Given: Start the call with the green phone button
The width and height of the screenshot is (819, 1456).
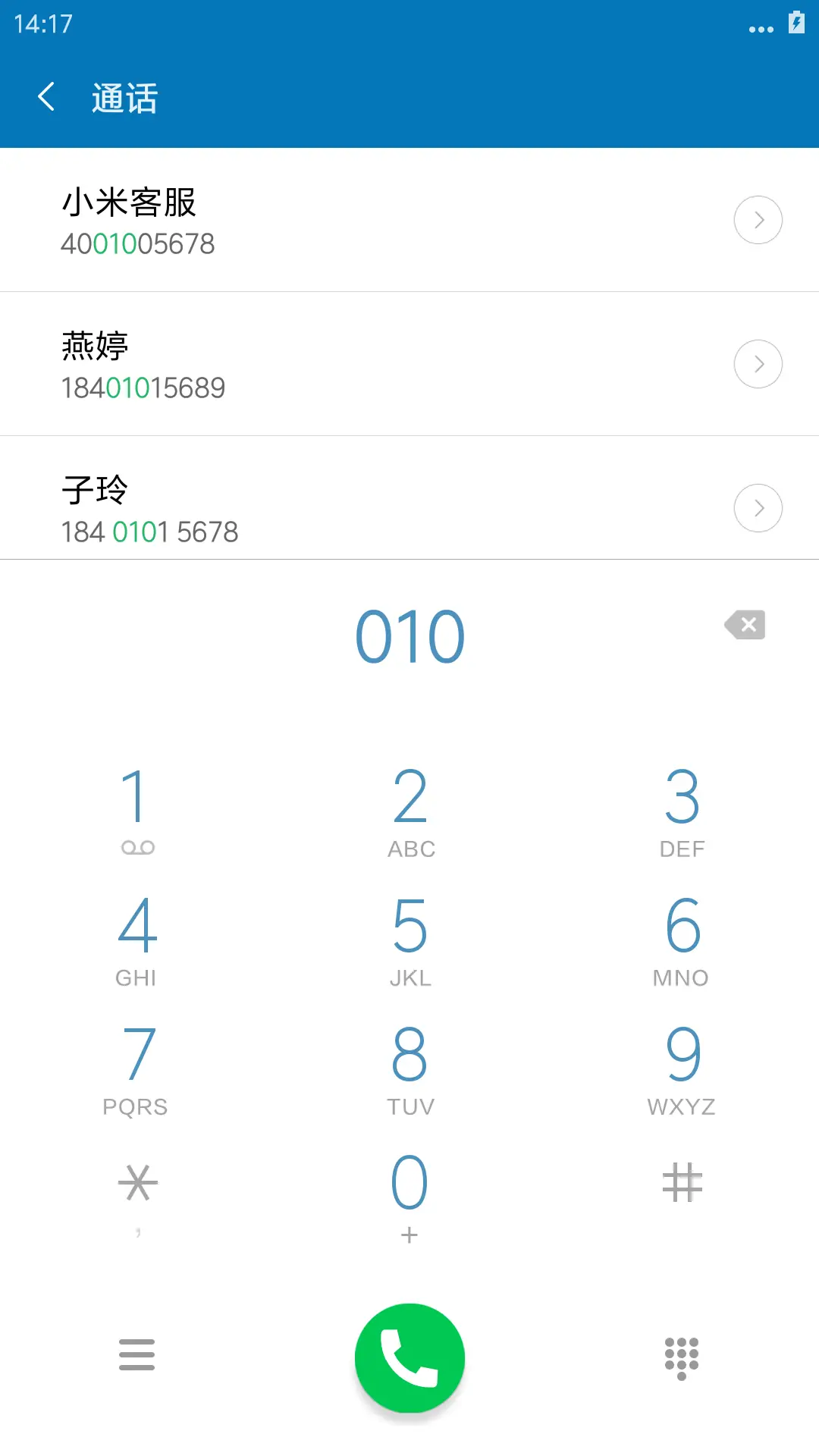Looking at the screenshot, I should point(409,1357).
